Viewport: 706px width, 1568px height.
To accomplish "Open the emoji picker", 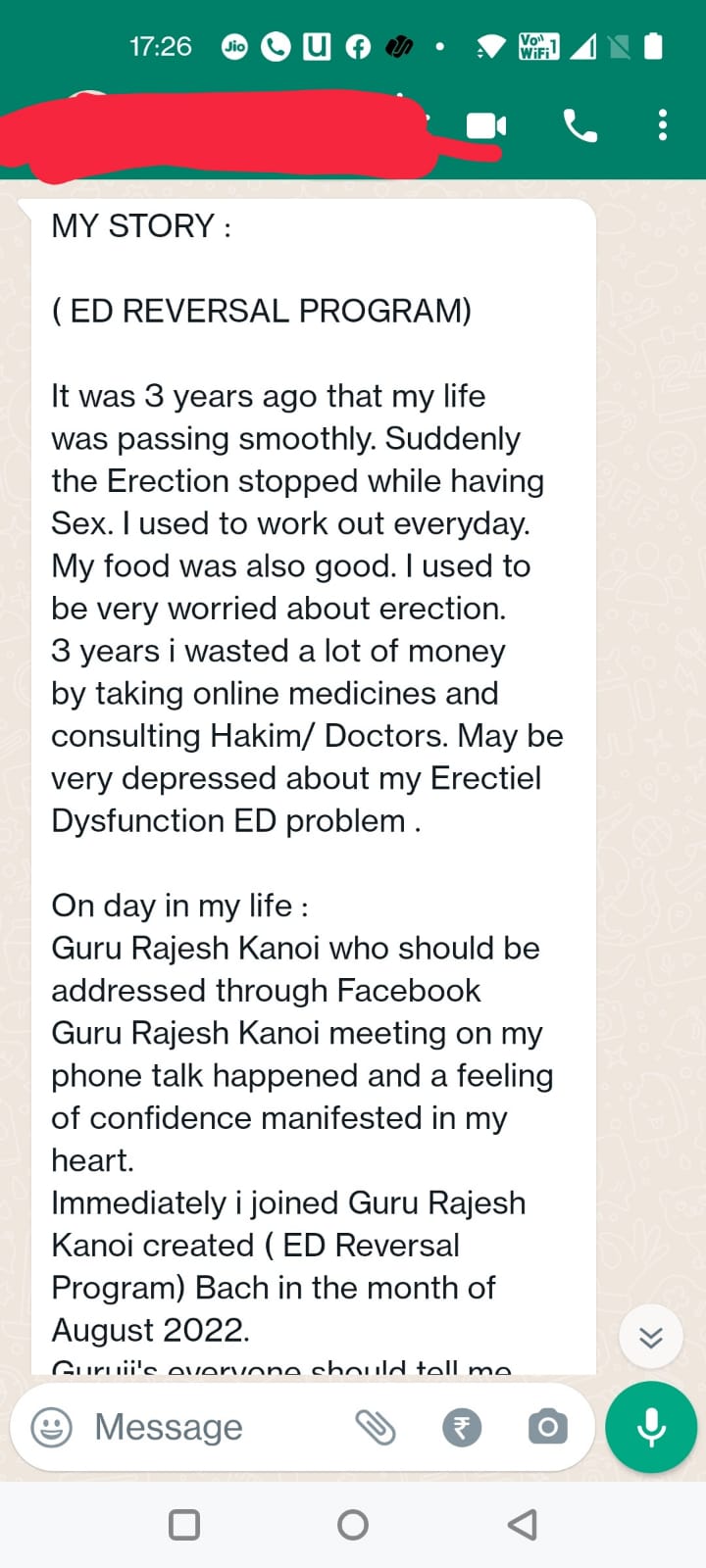I will (x=52, y=1427).
